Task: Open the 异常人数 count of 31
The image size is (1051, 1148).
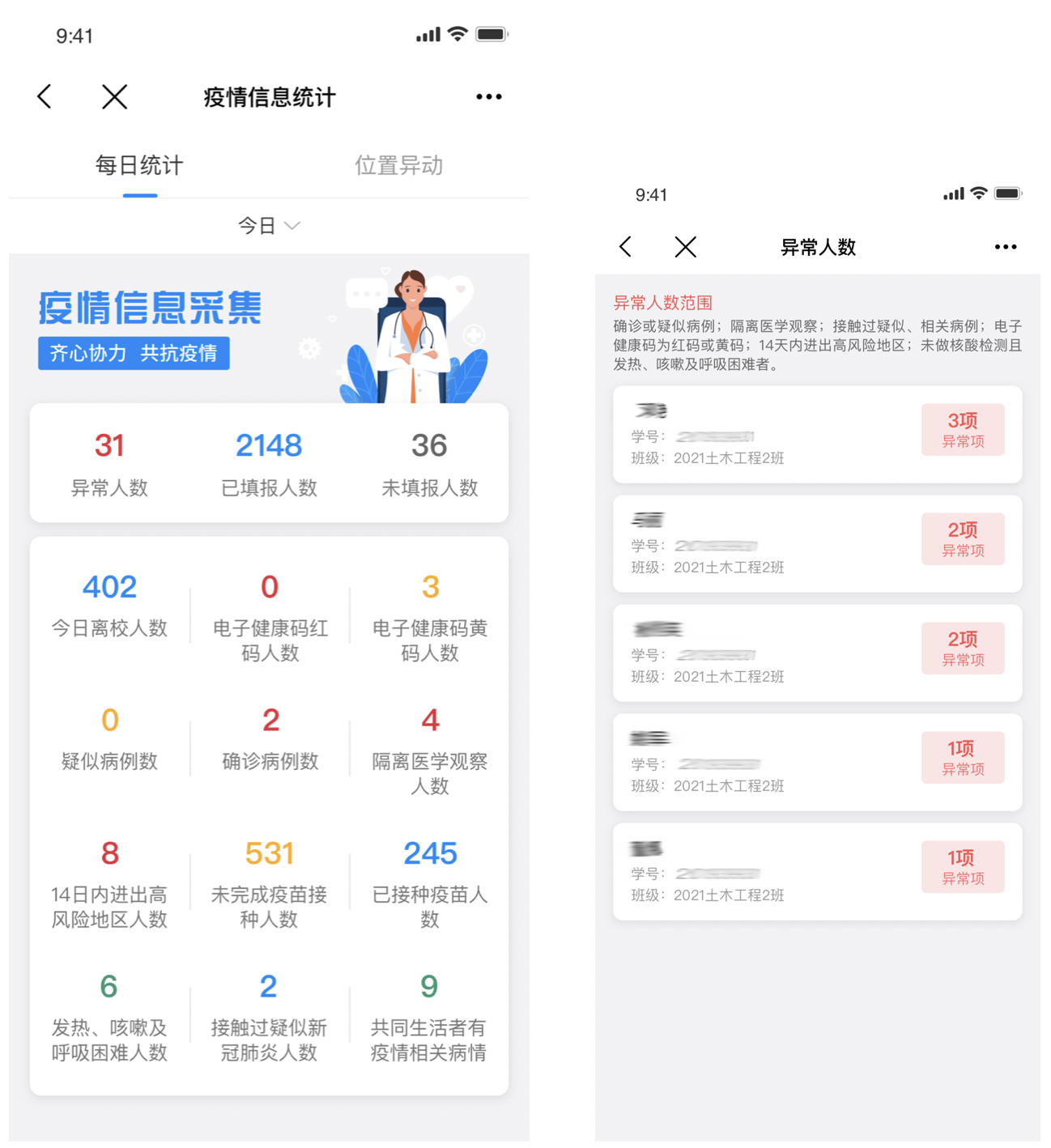Action: pyautogui.click(x=109, y=464)
